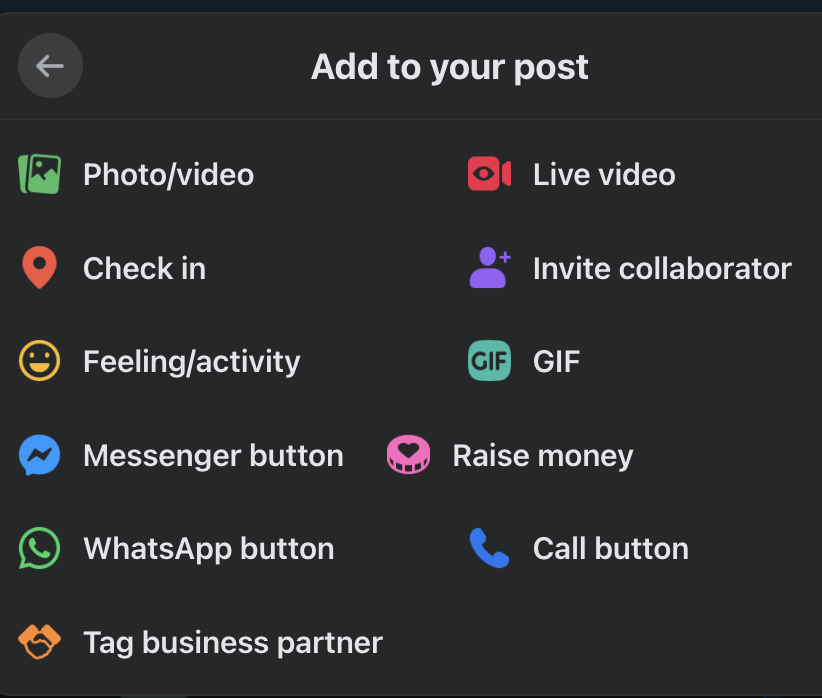Tap Invite collaborator
Image resolution: width=822 pixels, height=698 pixels.
coord(661,268)
